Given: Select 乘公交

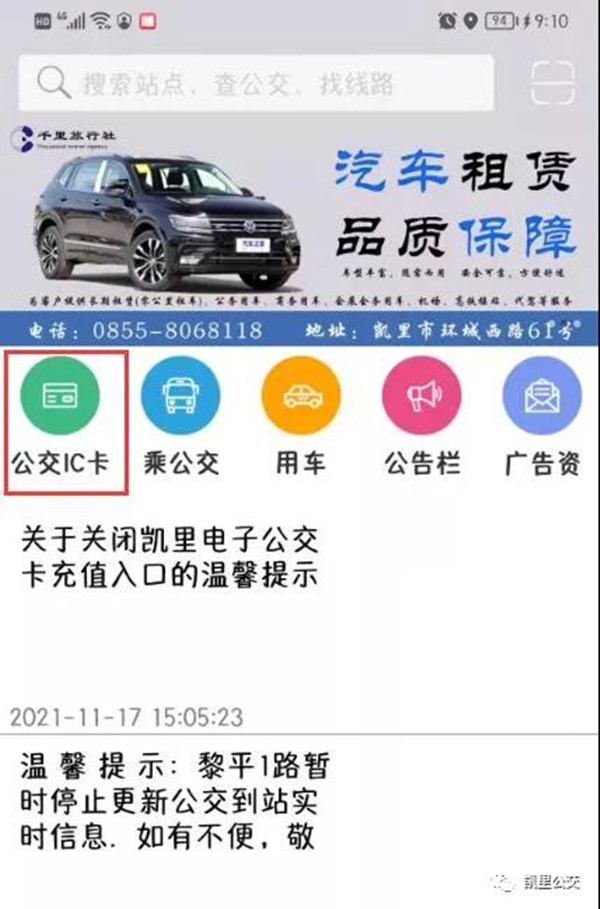Looking at the screenshot, I should [x=181, y=420].
